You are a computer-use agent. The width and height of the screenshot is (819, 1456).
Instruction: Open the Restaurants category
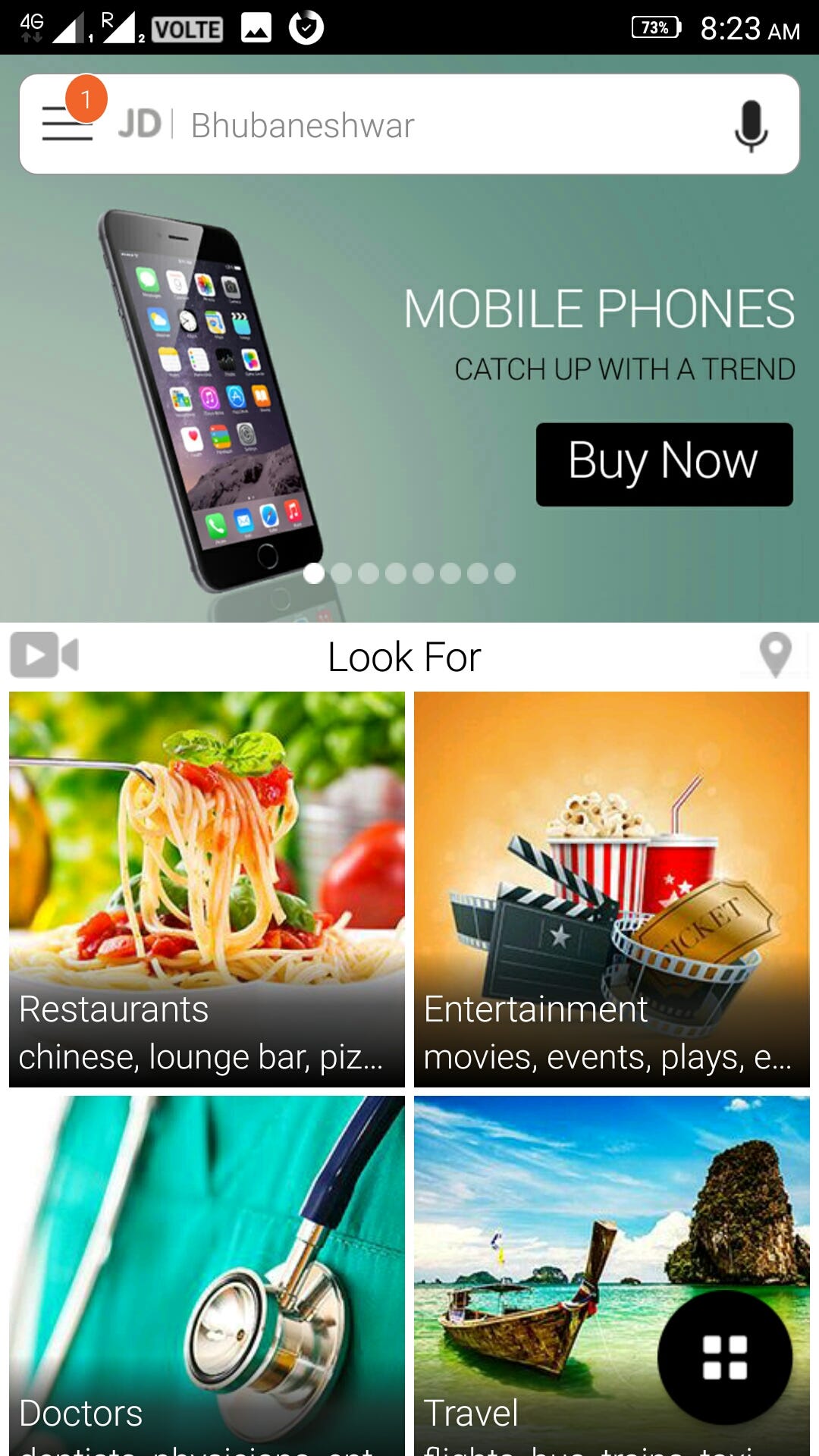coord(207,889)
